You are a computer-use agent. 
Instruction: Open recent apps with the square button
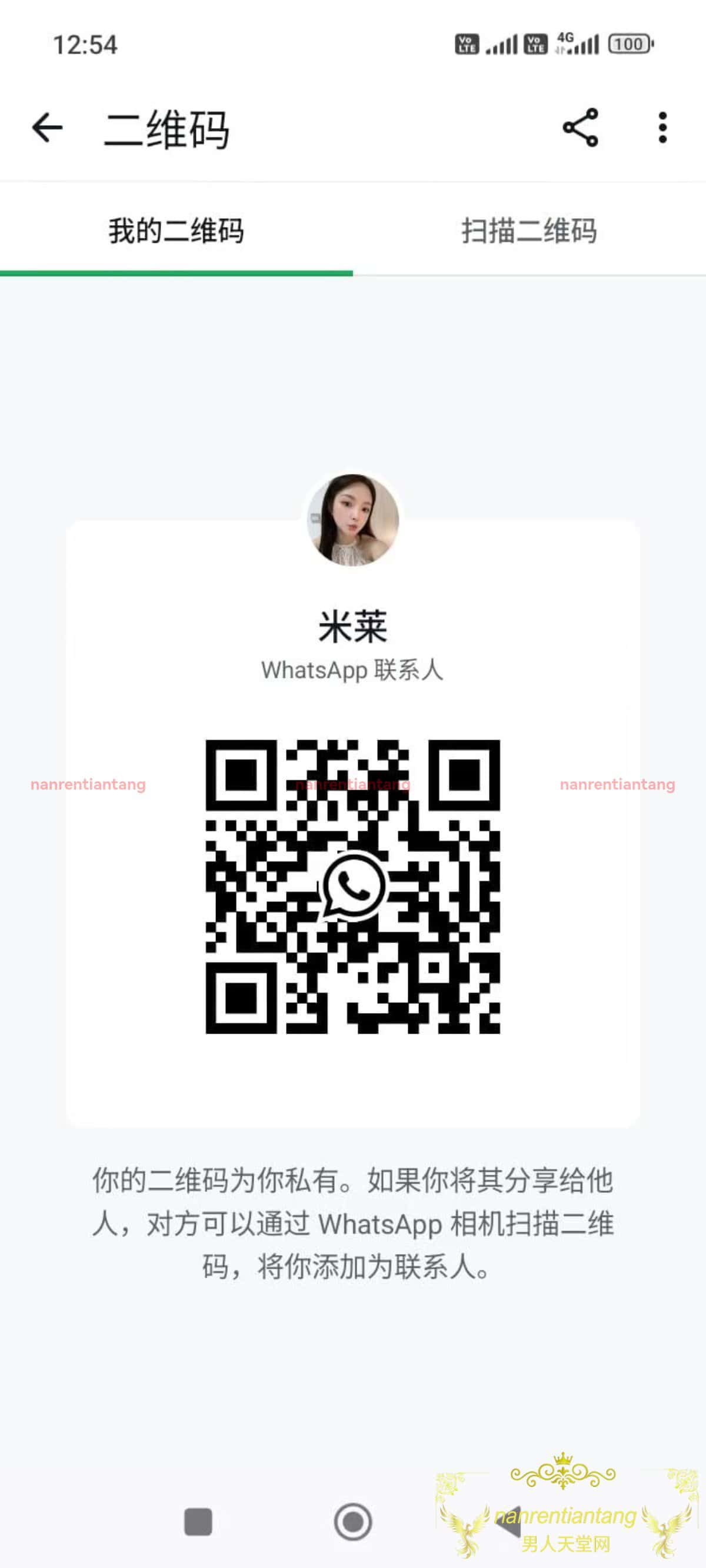[x=198, y=1522]
